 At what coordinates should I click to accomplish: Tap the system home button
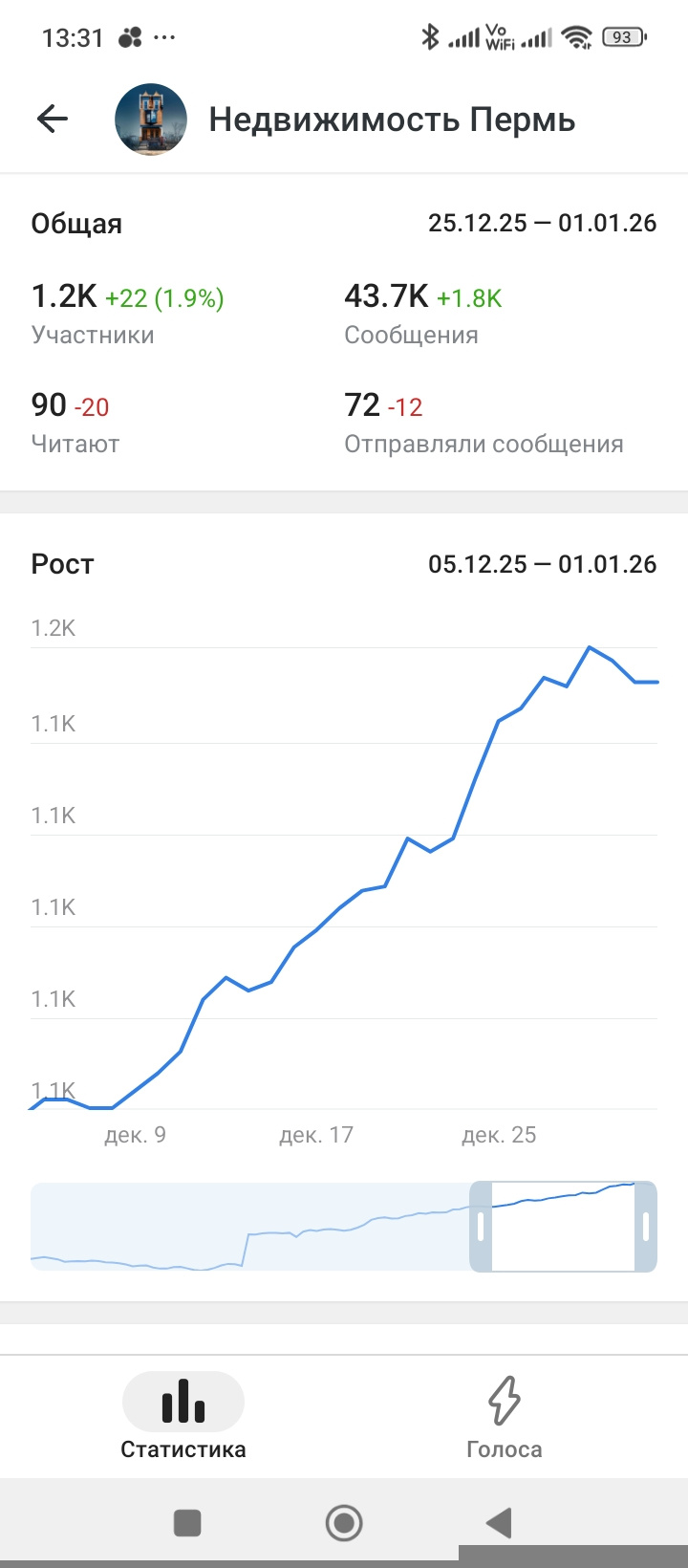(x=344, y=1522)
